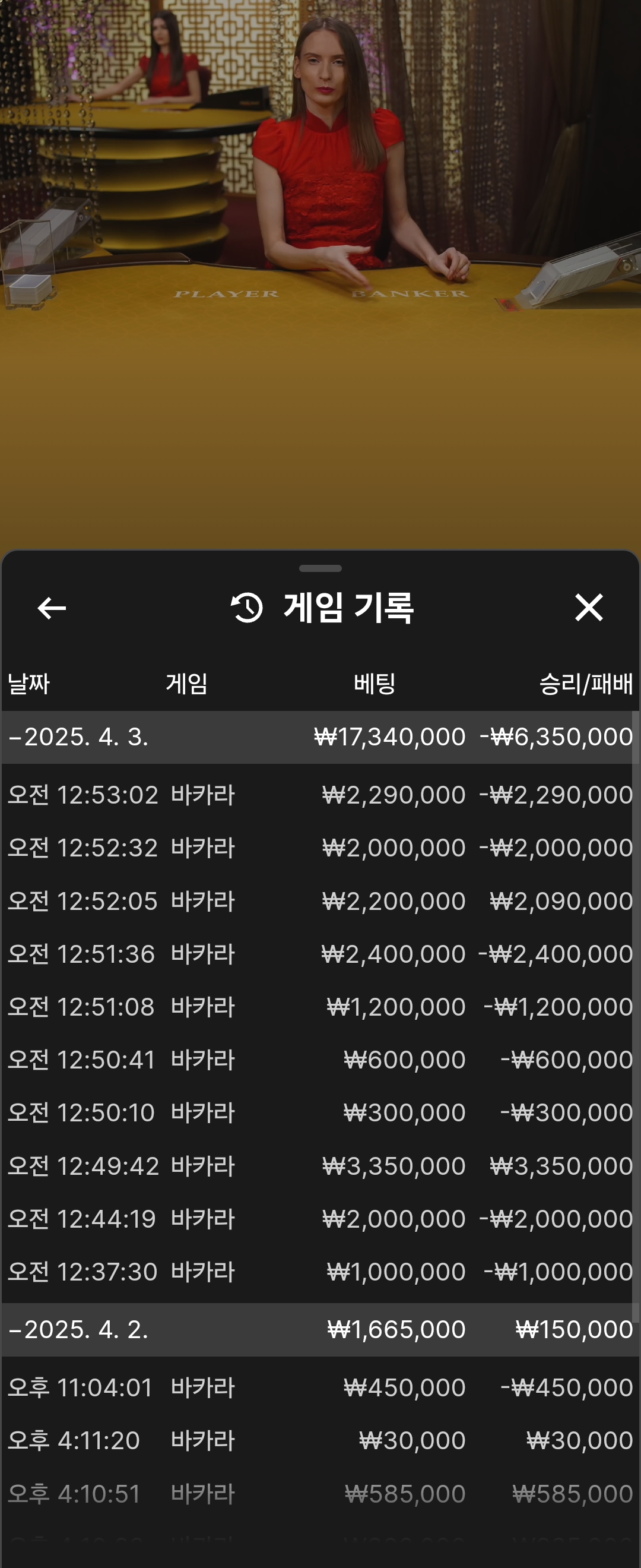The height and width of the screenshot is (1568, 641).
Task: Select the 오전 12:44:19 바카라 entry
Action: (320, 1219)
